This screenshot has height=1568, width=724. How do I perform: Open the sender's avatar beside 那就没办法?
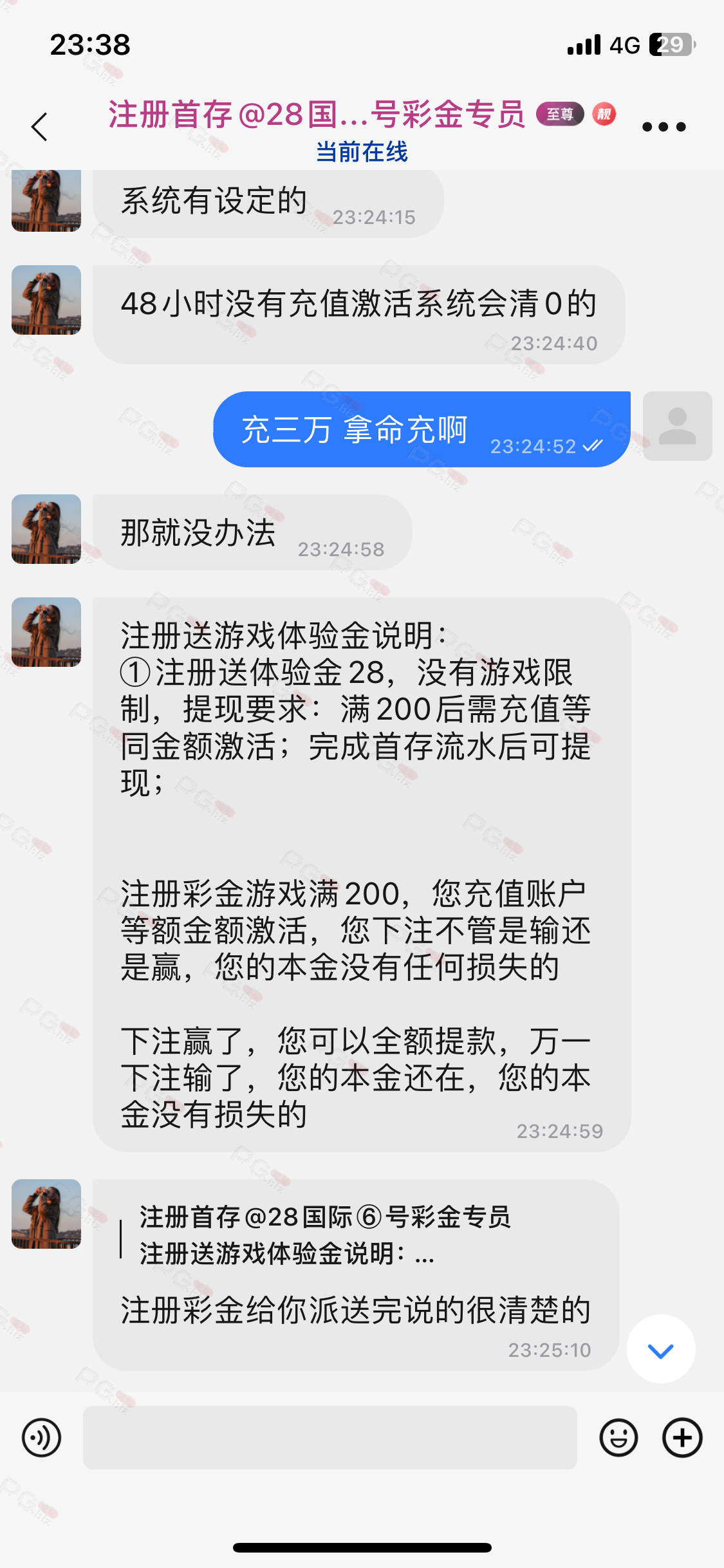(x=46, y=529)
